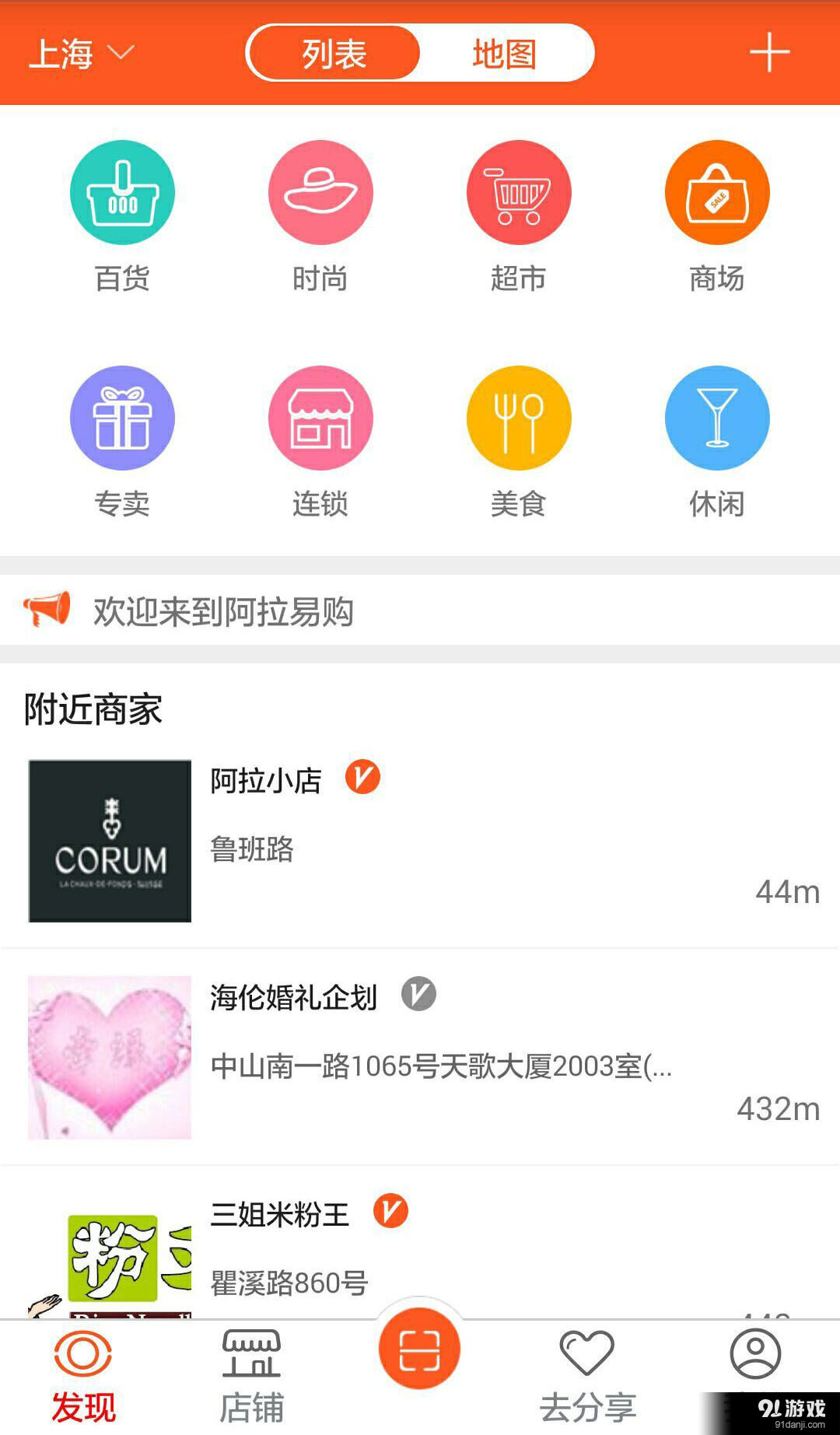Tap the central scan icon in bottom bar
840x1435 pixels.
coord(419,1349)
